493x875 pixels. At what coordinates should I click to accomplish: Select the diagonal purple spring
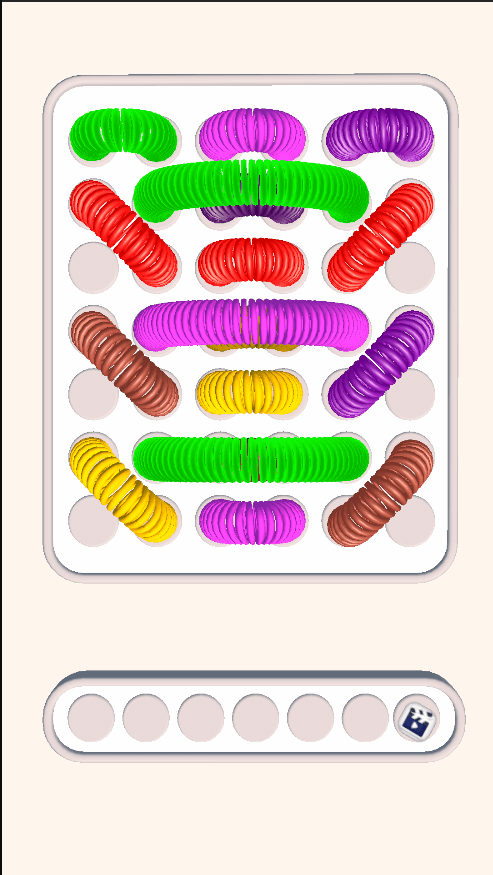pos(381,364)
